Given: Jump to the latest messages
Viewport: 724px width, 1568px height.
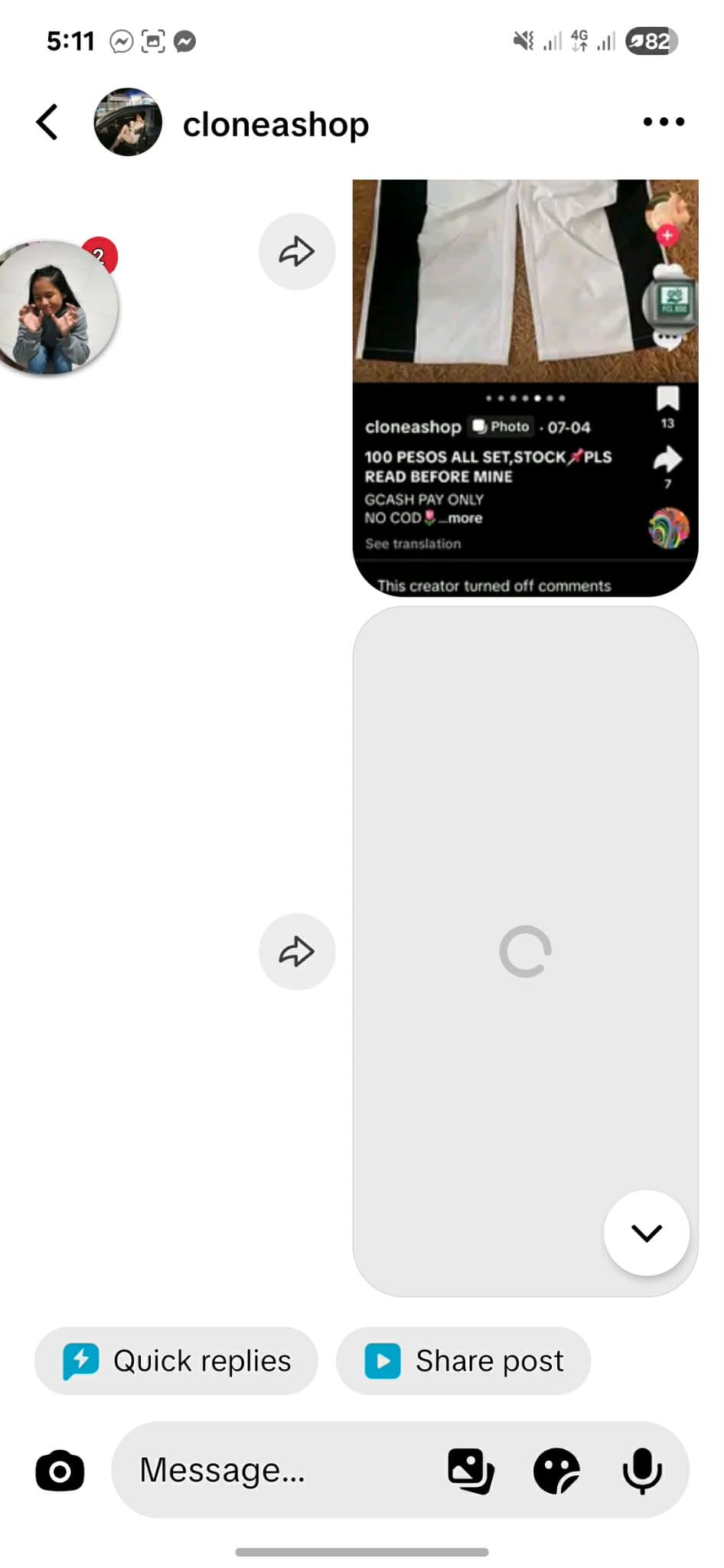Looking at the screenshot, I should [x=647, y=1233].
